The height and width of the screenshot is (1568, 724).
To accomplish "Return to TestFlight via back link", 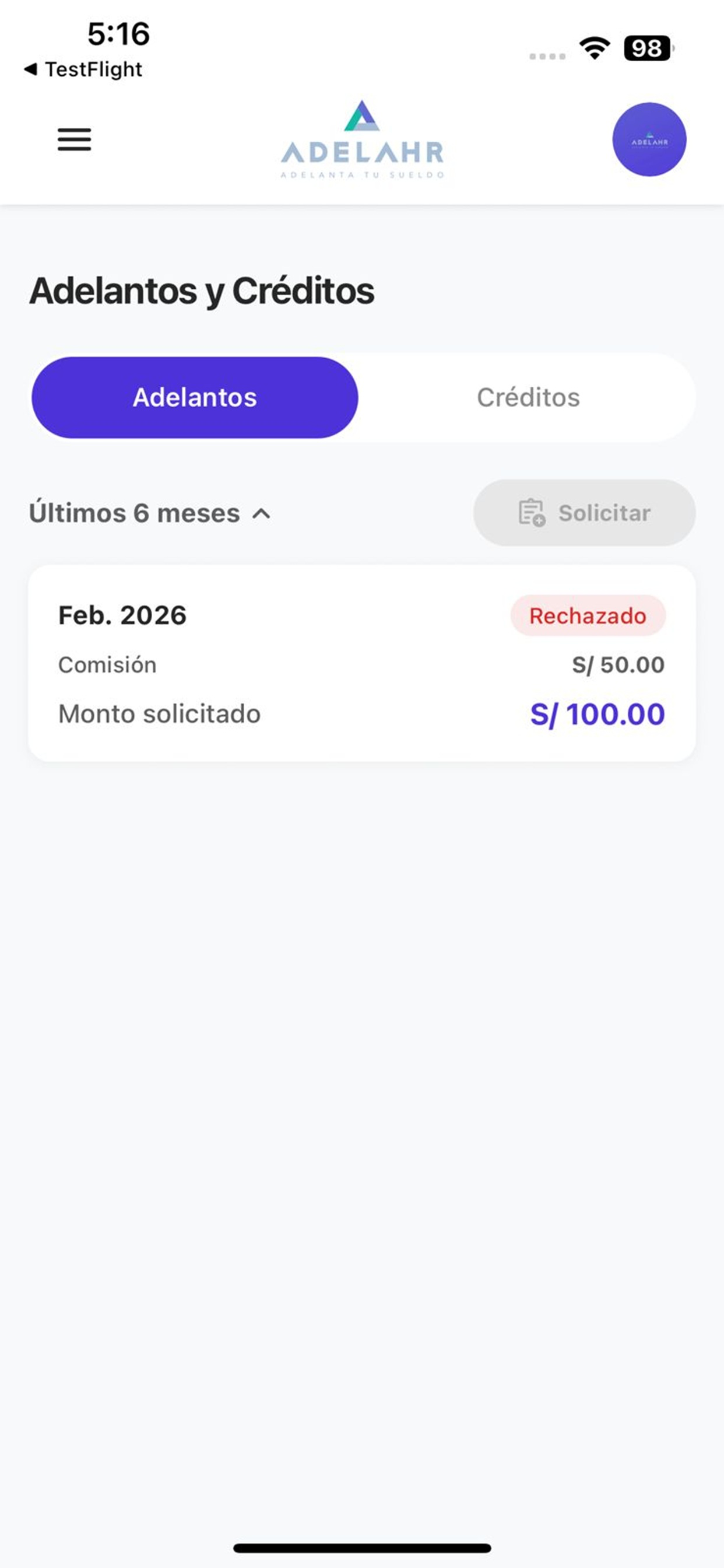I will click(x=83, y=69).
